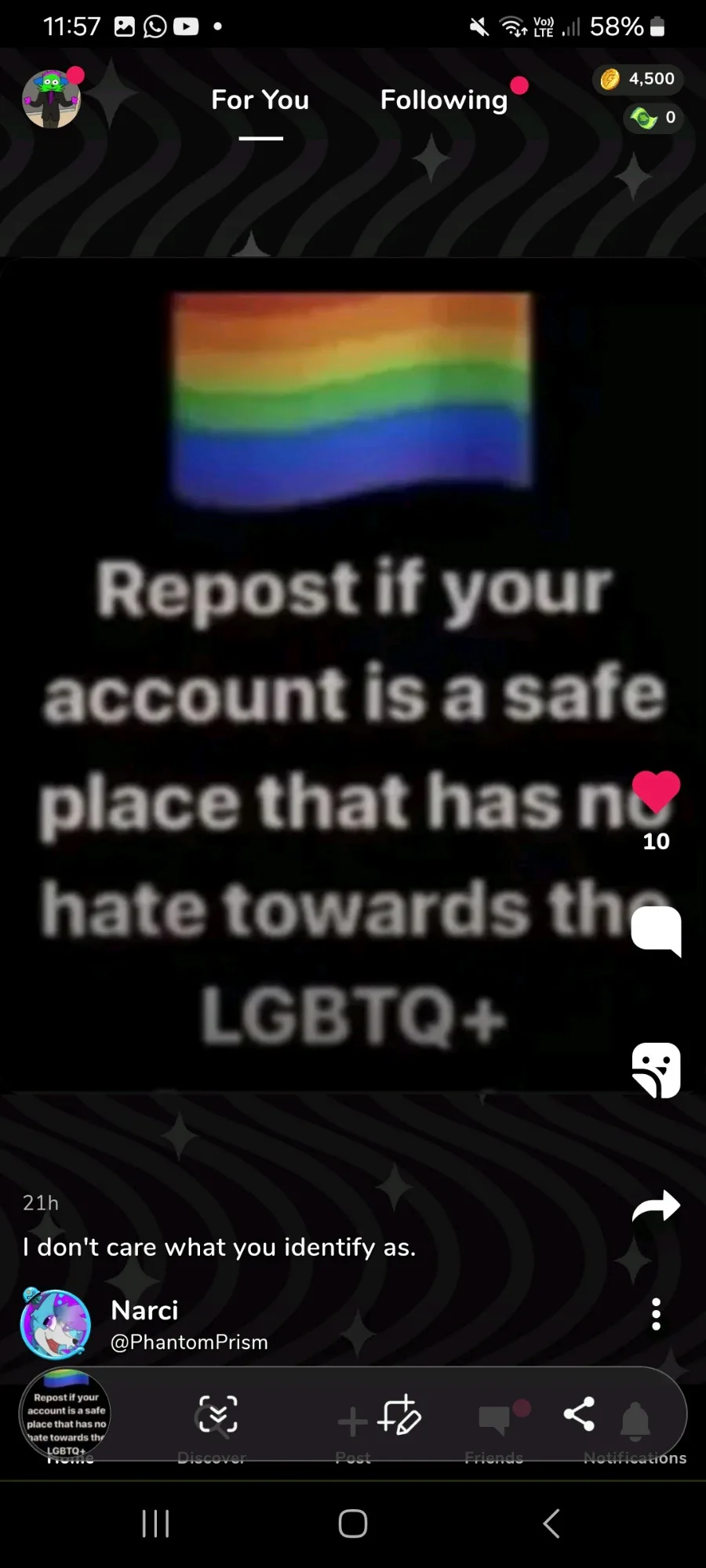Repost with the arrow icon
The height and width of the screenshot is (1568, 706).
(x=656, y=1207)
